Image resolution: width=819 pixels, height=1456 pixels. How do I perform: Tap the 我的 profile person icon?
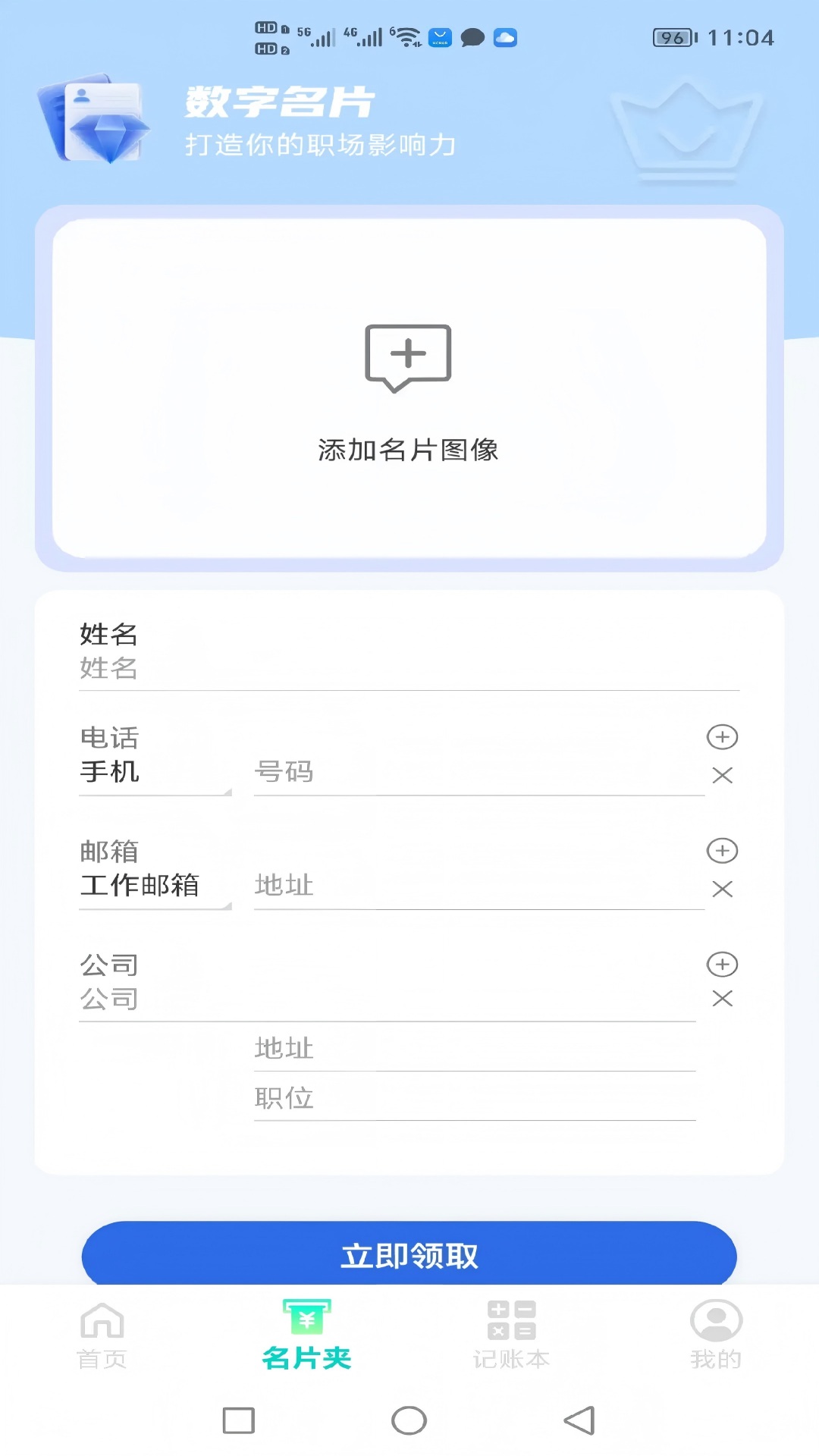[714, 1322]
